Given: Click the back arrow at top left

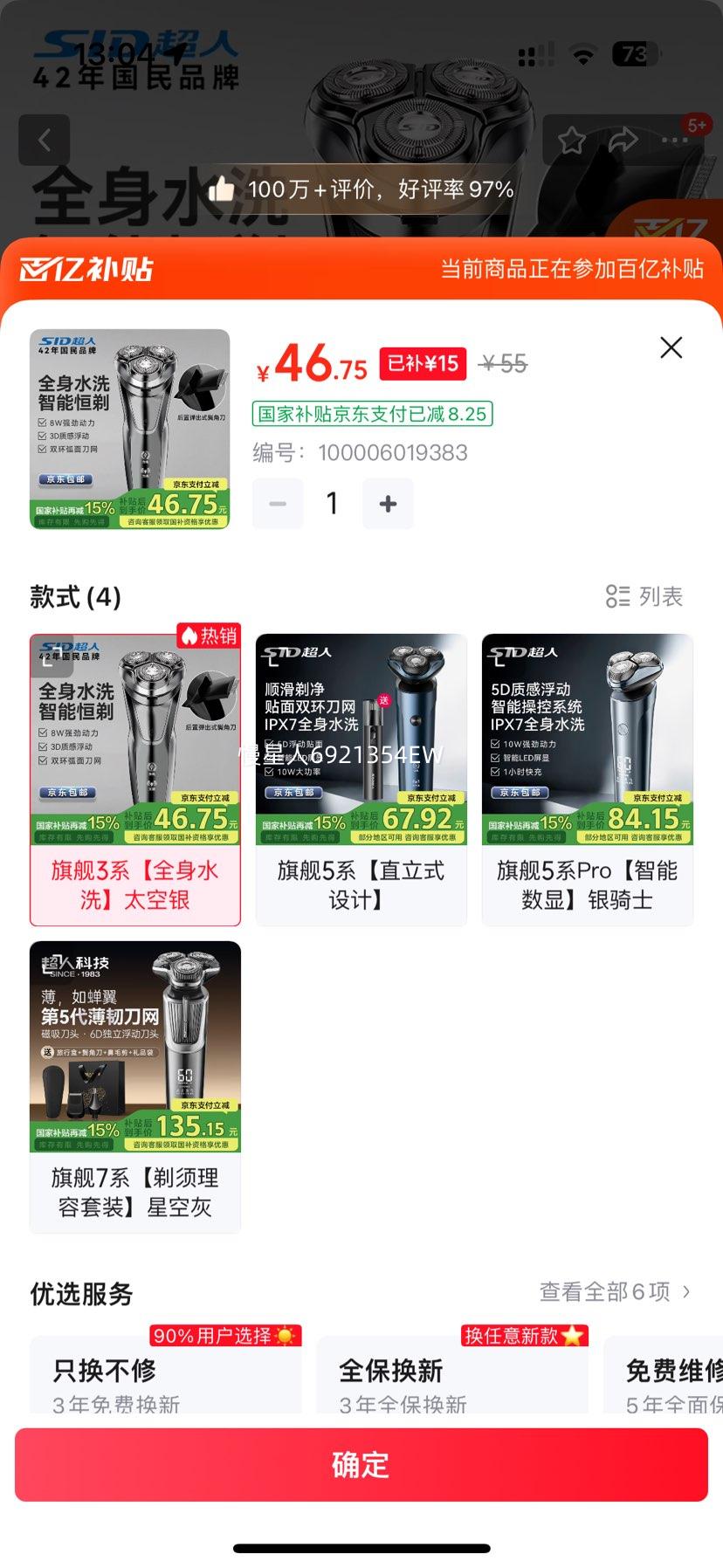Looking at the screenshot, I should coord(45,140).
